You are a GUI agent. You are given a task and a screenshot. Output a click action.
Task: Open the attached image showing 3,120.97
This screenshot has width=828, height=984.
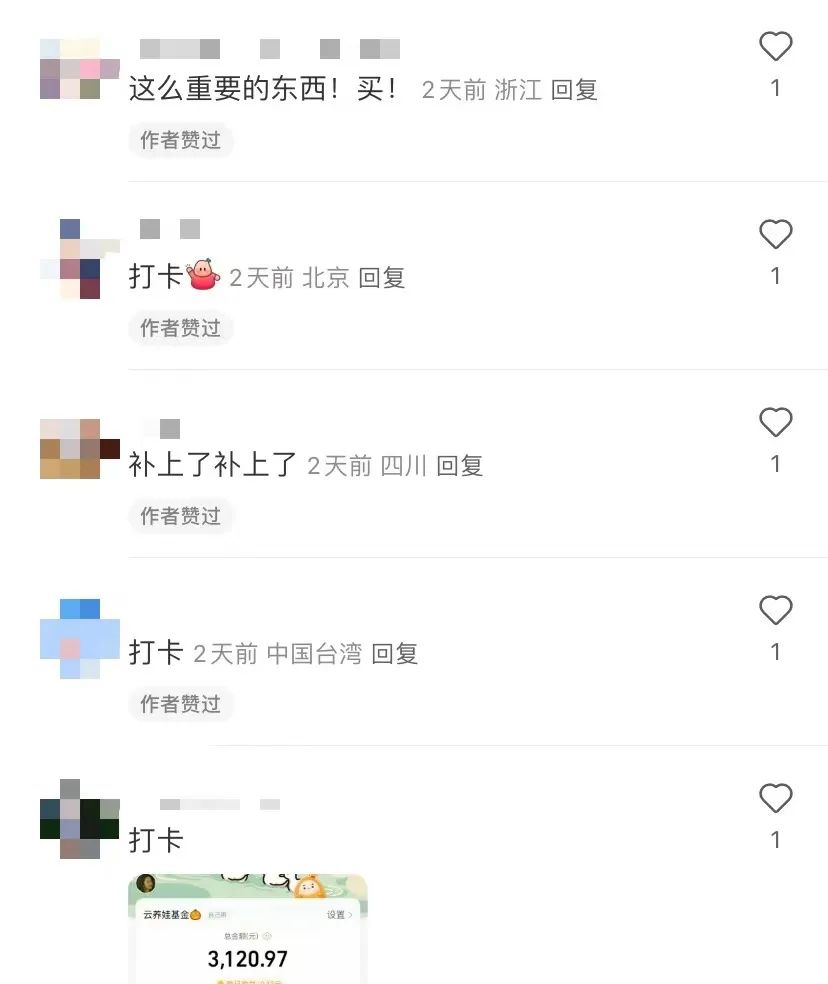click(247, 929)
